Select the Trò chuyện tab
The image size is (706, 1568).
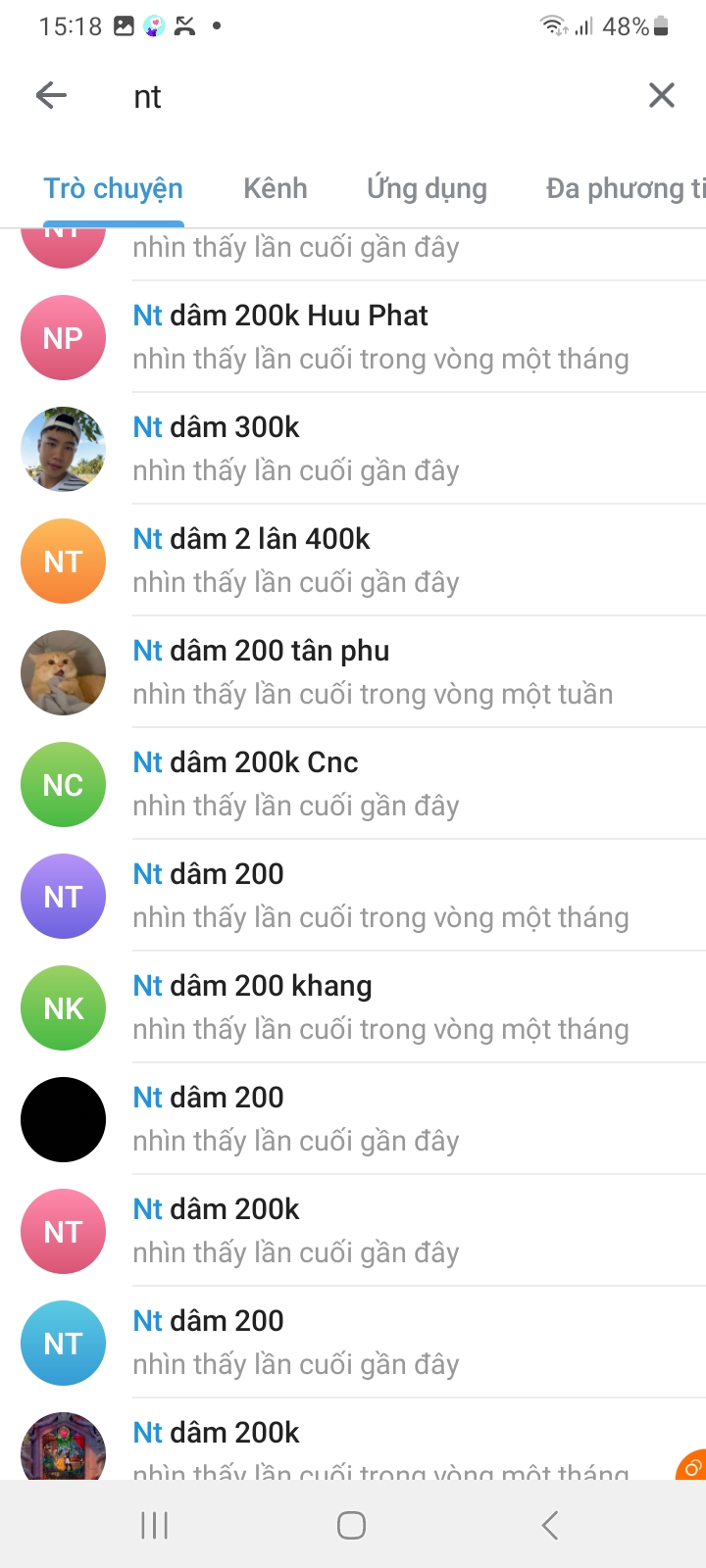[x=113, y=188]
